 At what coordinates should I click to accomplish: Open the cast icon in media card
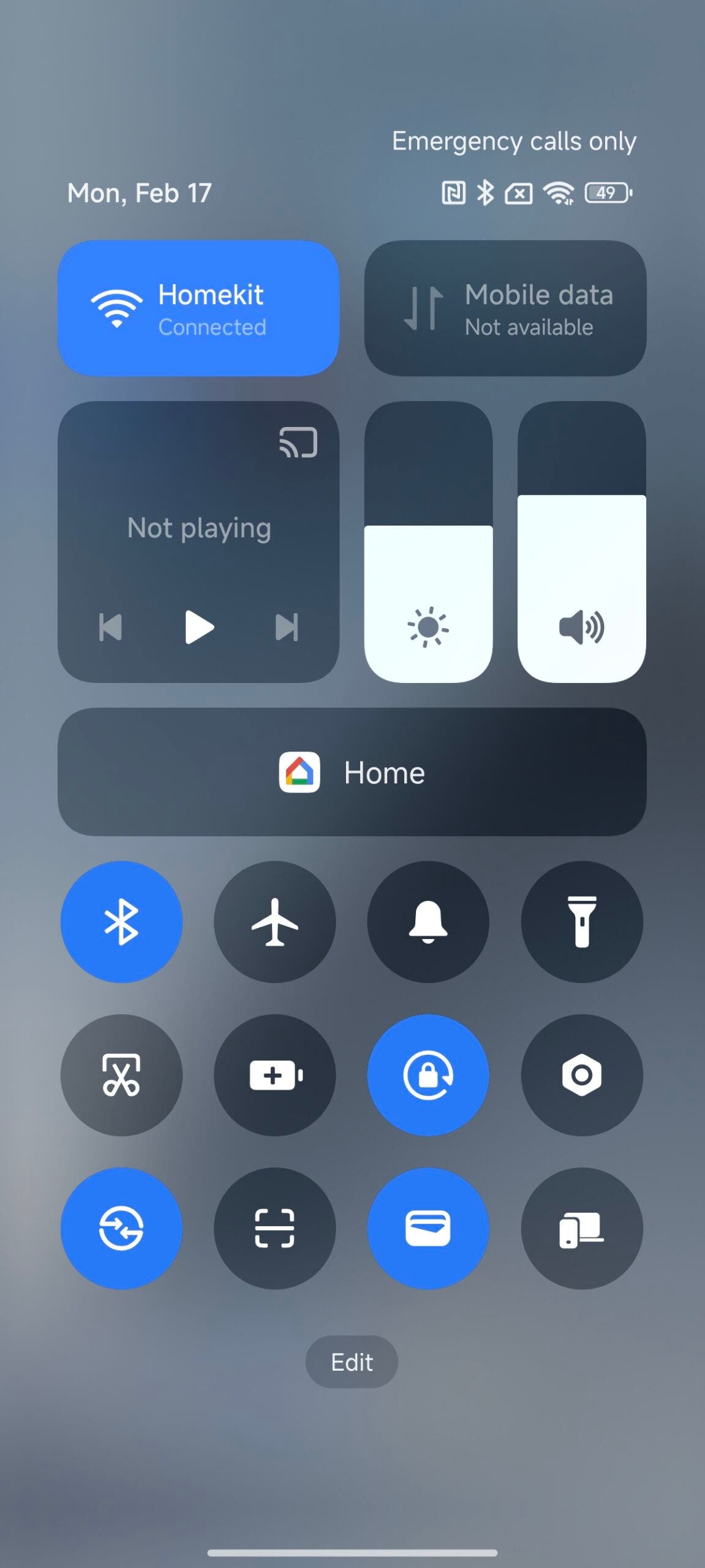click(298, 442)
